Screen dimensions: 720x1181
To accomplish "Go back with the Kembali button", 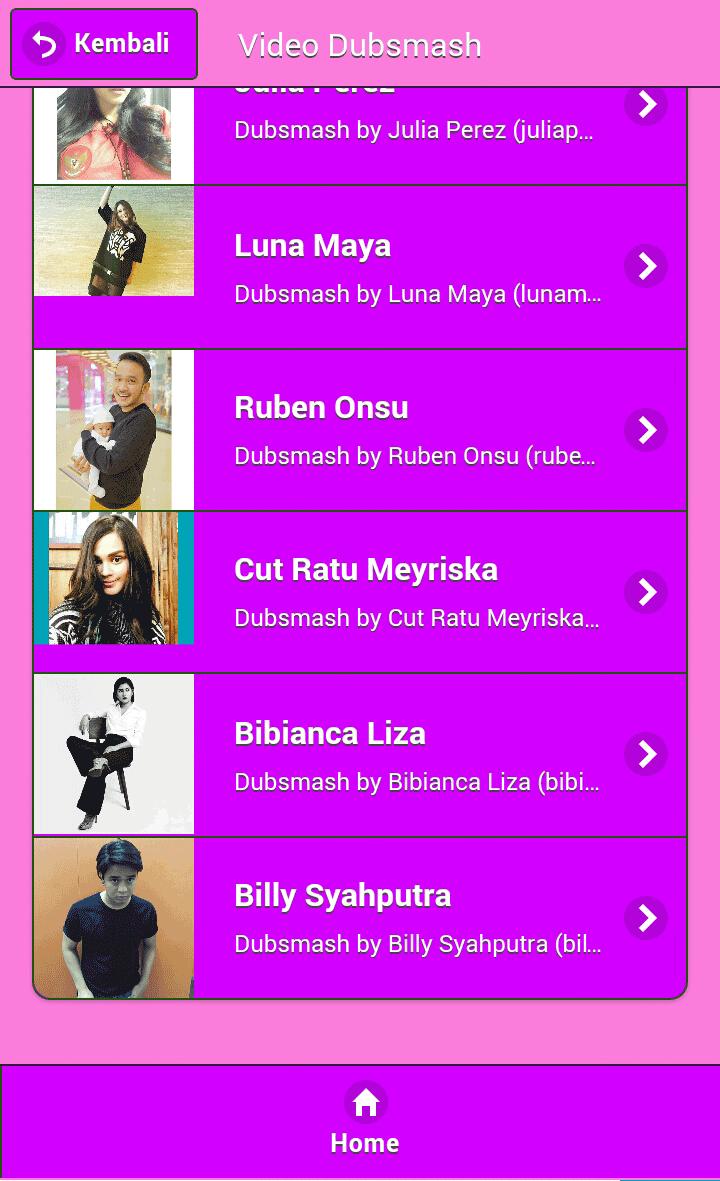I will pos(103,44).
